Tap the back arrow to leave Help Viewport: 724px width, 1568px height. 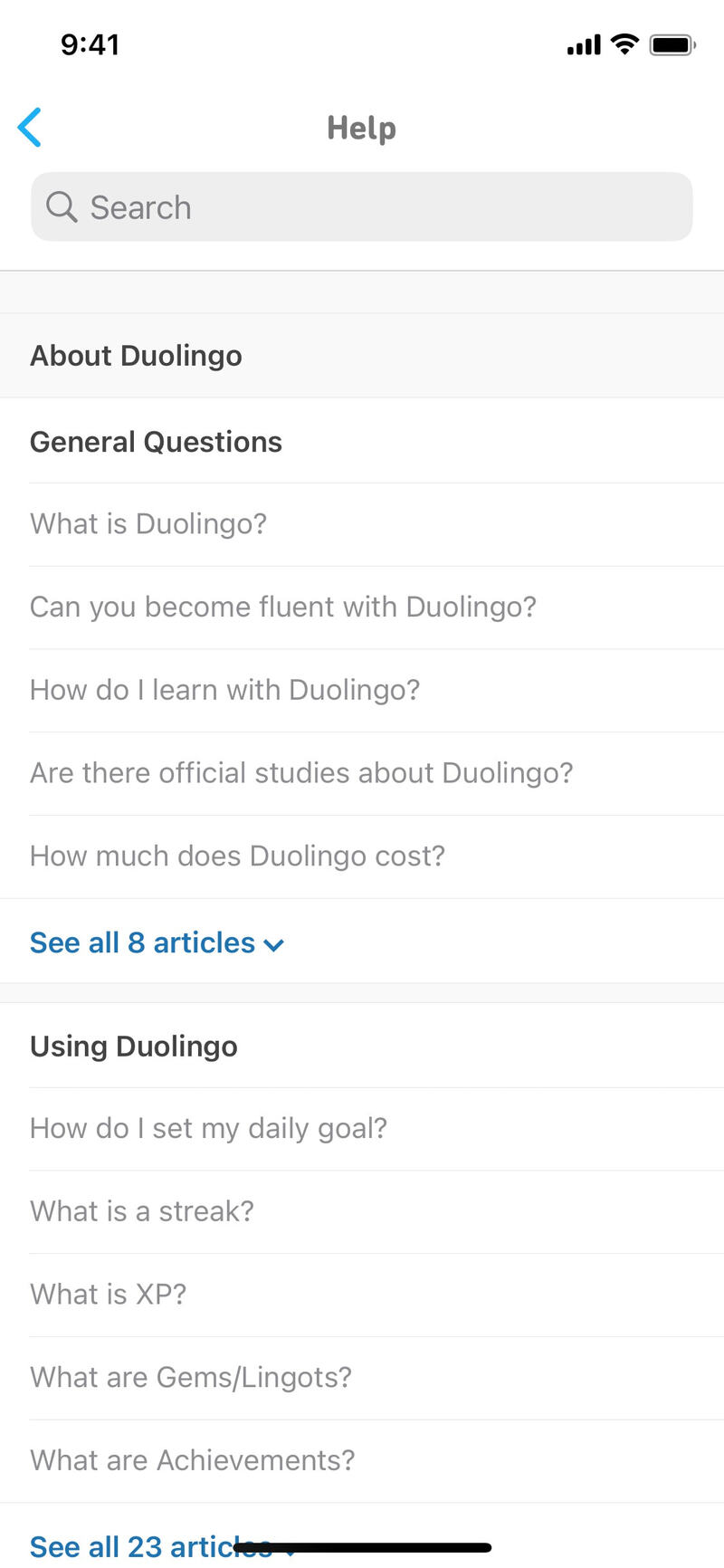pyautogui.click(x=30, y=127)
